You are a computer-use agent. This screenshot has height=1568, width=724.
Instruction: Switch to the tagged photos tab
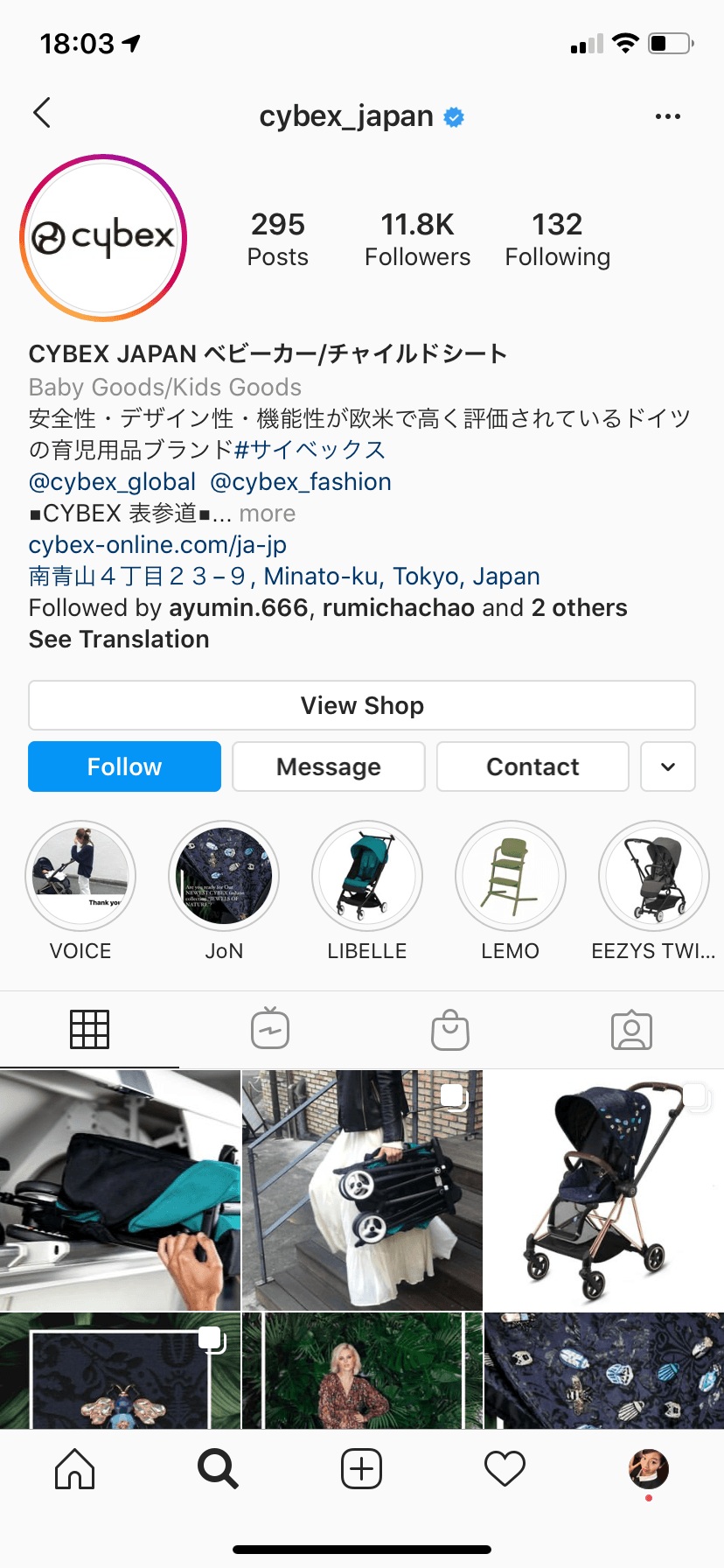631,1029
